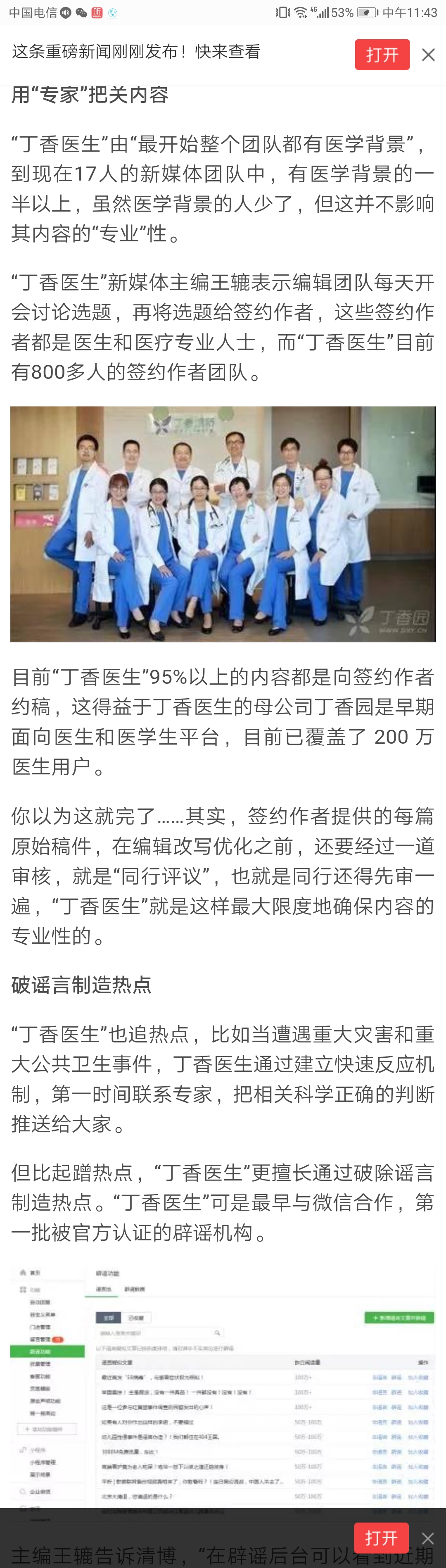The image size is (446, 1568).
Task: Dismiss the top news banner
Action: pyautogui.click(x=428, y=55)
